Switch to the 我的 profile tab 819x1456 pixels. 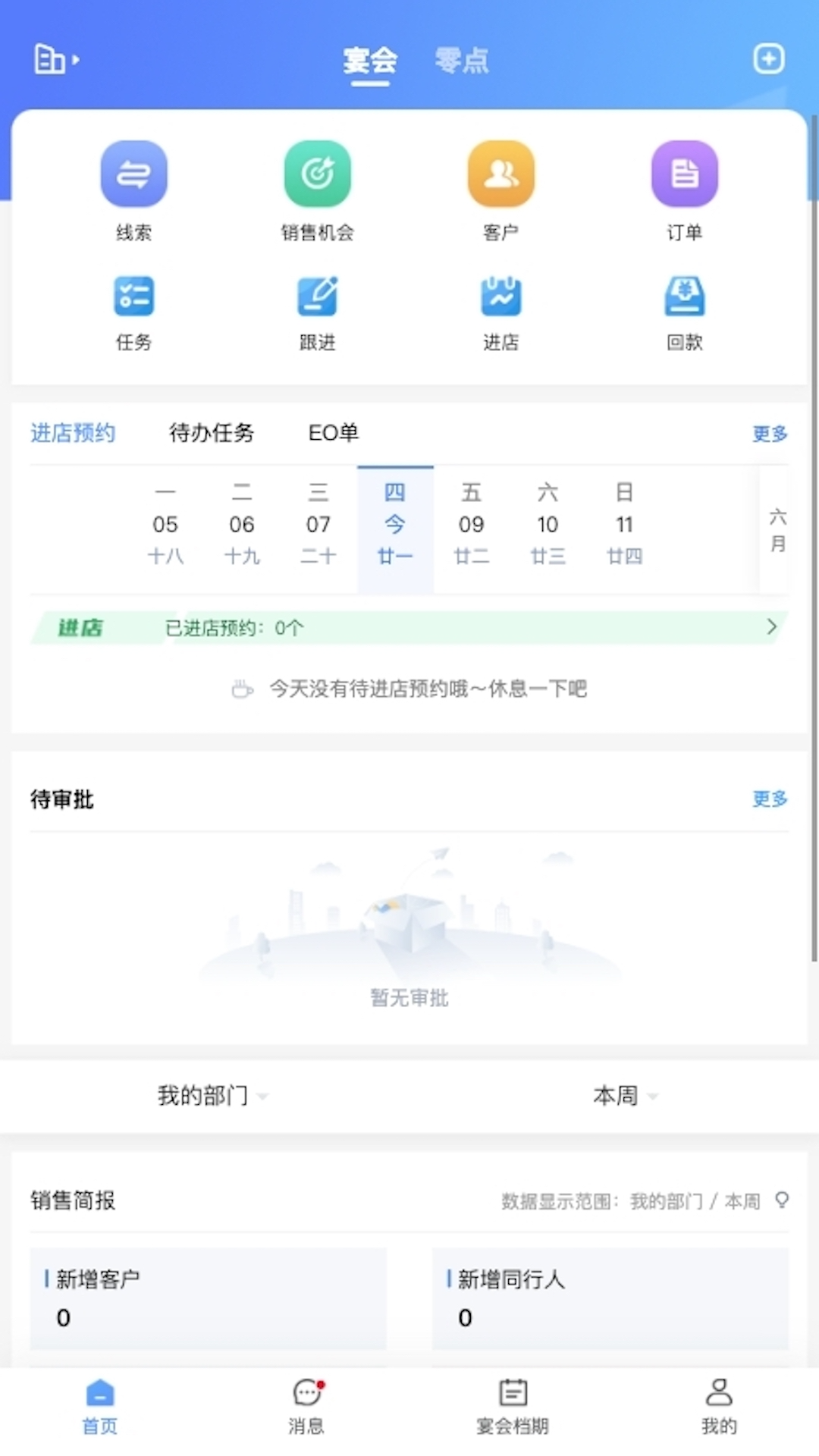click(x=719, y=1407)
